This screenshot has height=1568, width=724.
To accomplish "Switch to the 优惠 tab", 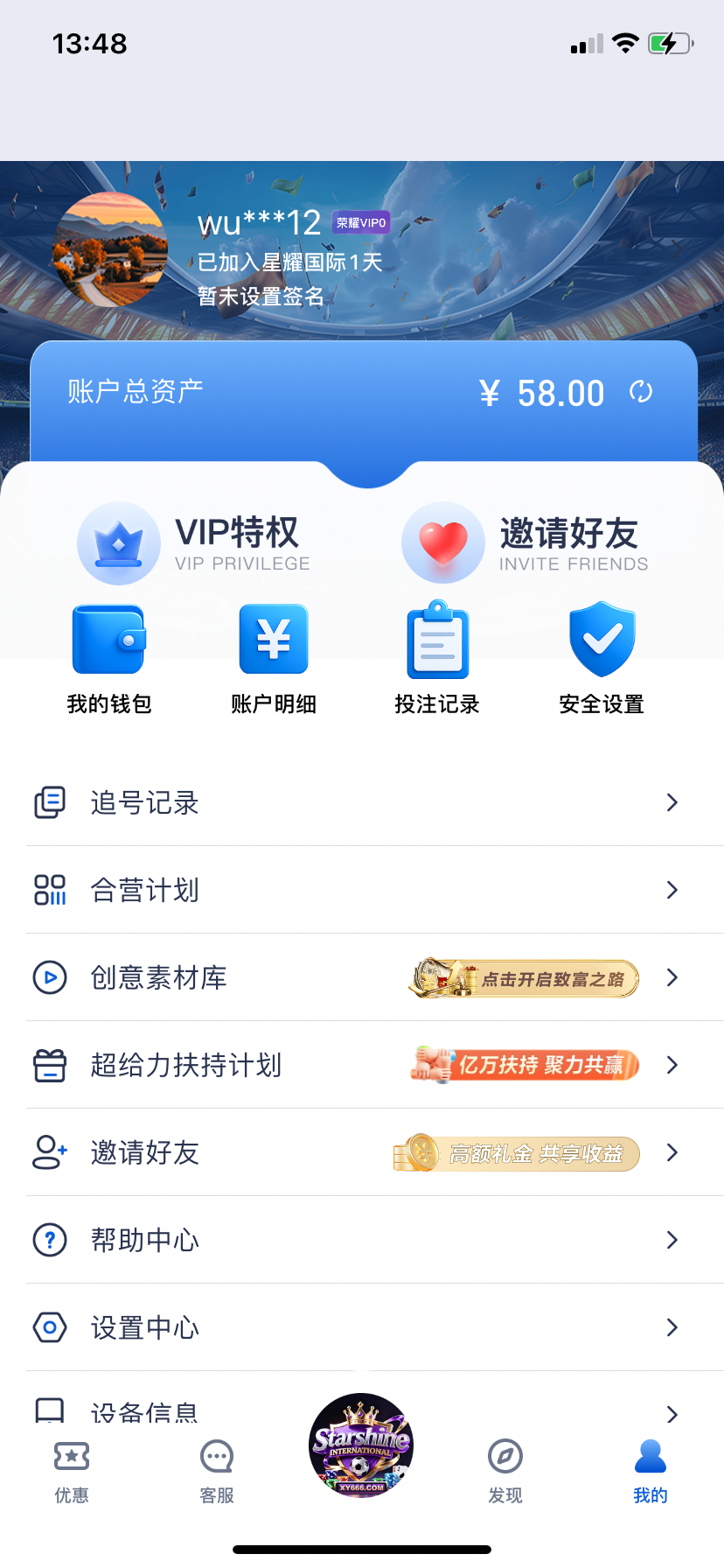I will click(72, 1472).
